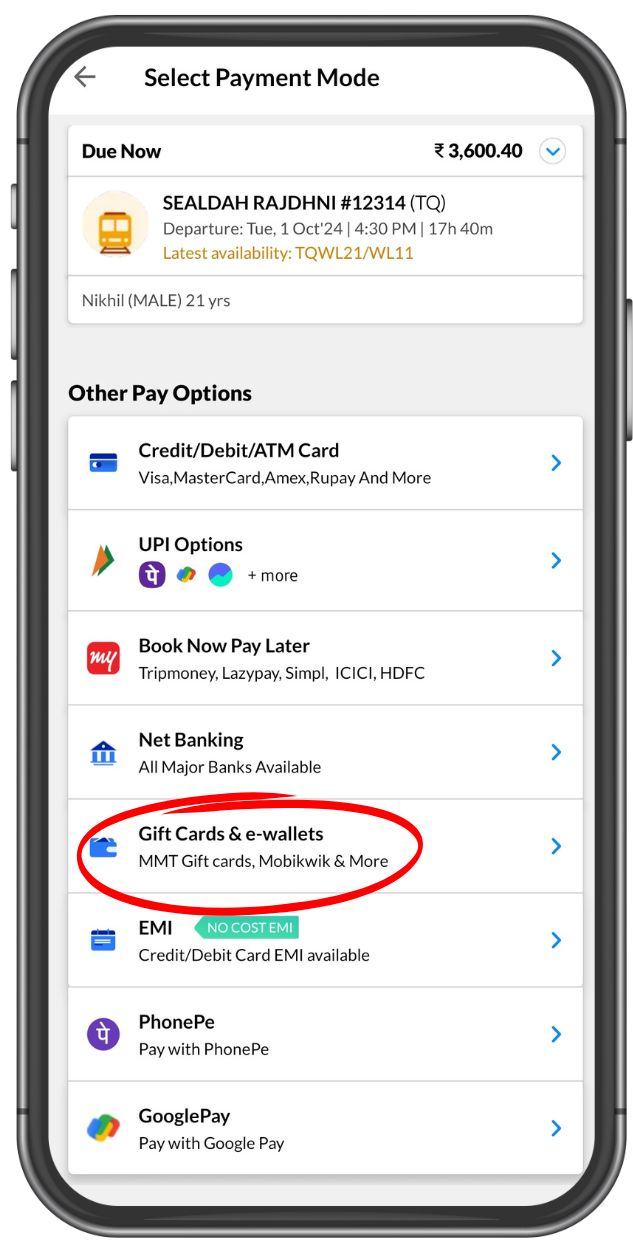Open UPI Options
The width and height of the screenshot is (633, 1253).
point(325,560)
